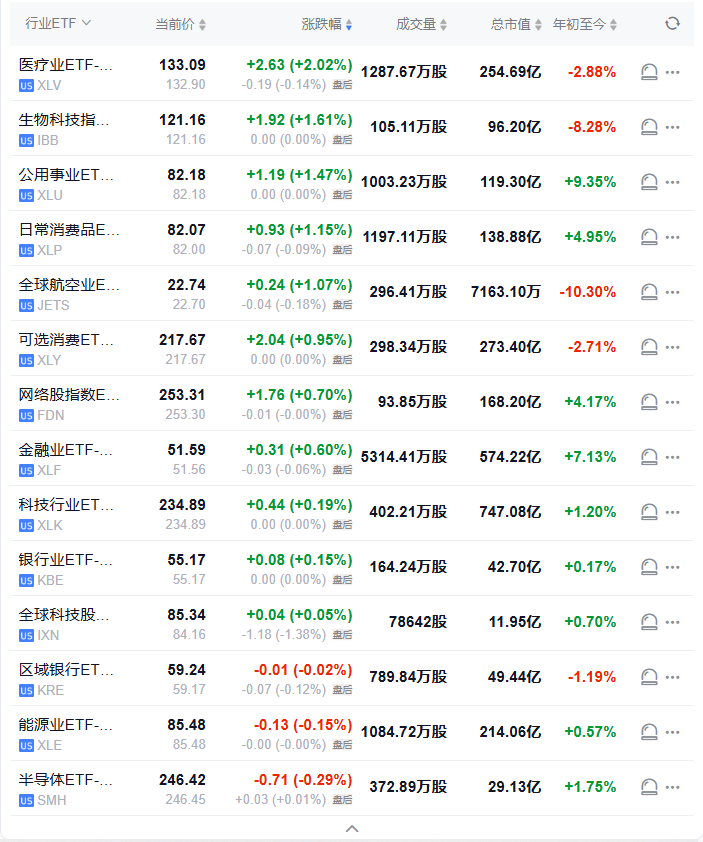This screenshot has height=842, width=703.
Task: Refresh the ETF list
Action: click(672, 23)
